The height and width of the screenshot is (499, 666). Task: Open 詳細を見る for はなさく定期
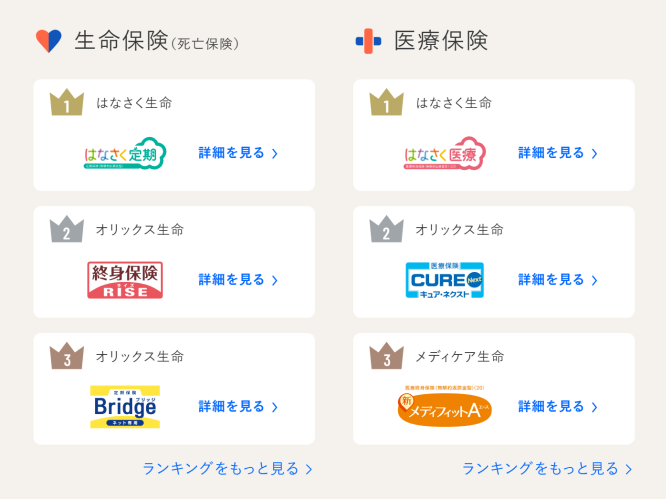click(x=238, y=153)
